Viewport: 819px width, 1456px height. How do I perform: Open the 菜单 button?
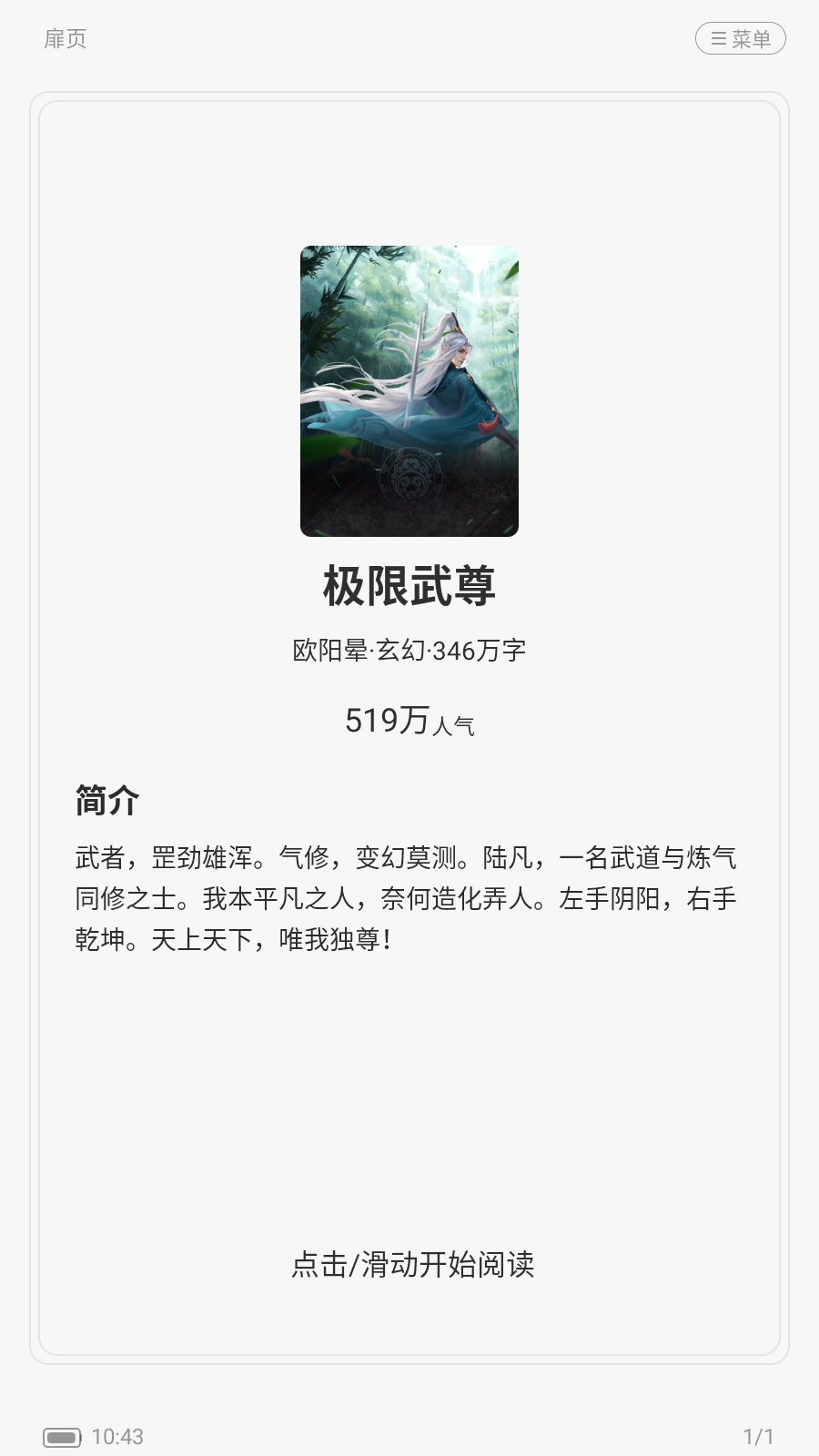pyautogui.click(x=741, y=39)
